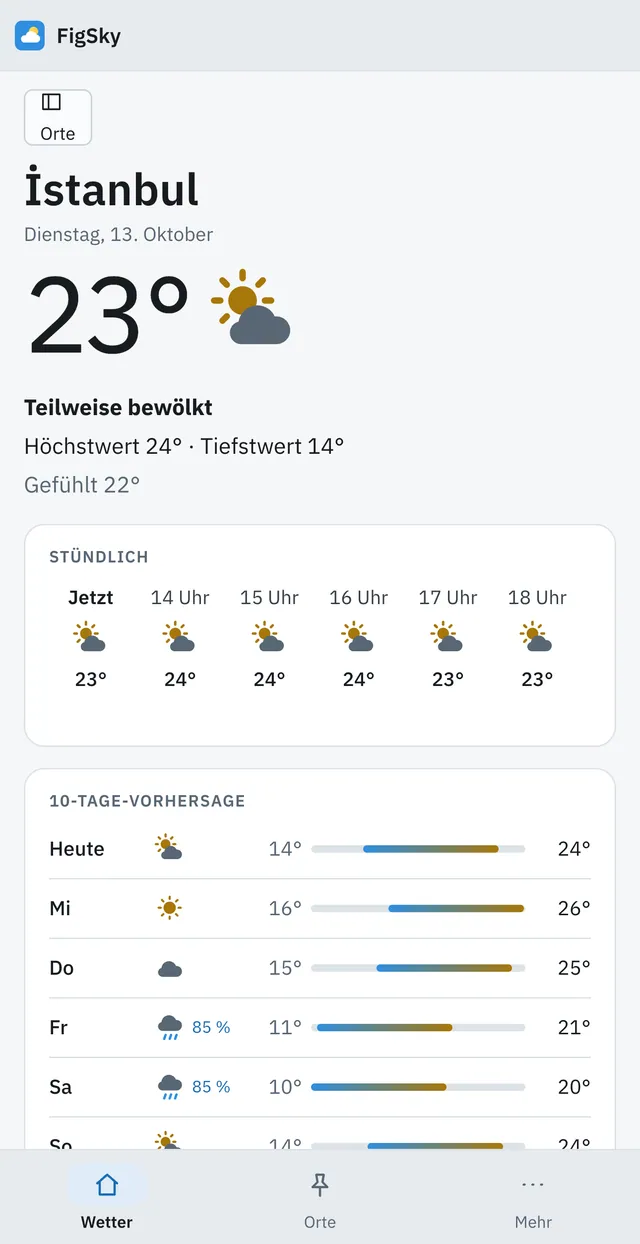This screenshot has width=640, height=1244.
Task: Switch to the Wetter tab
Action: [107, 1197]
